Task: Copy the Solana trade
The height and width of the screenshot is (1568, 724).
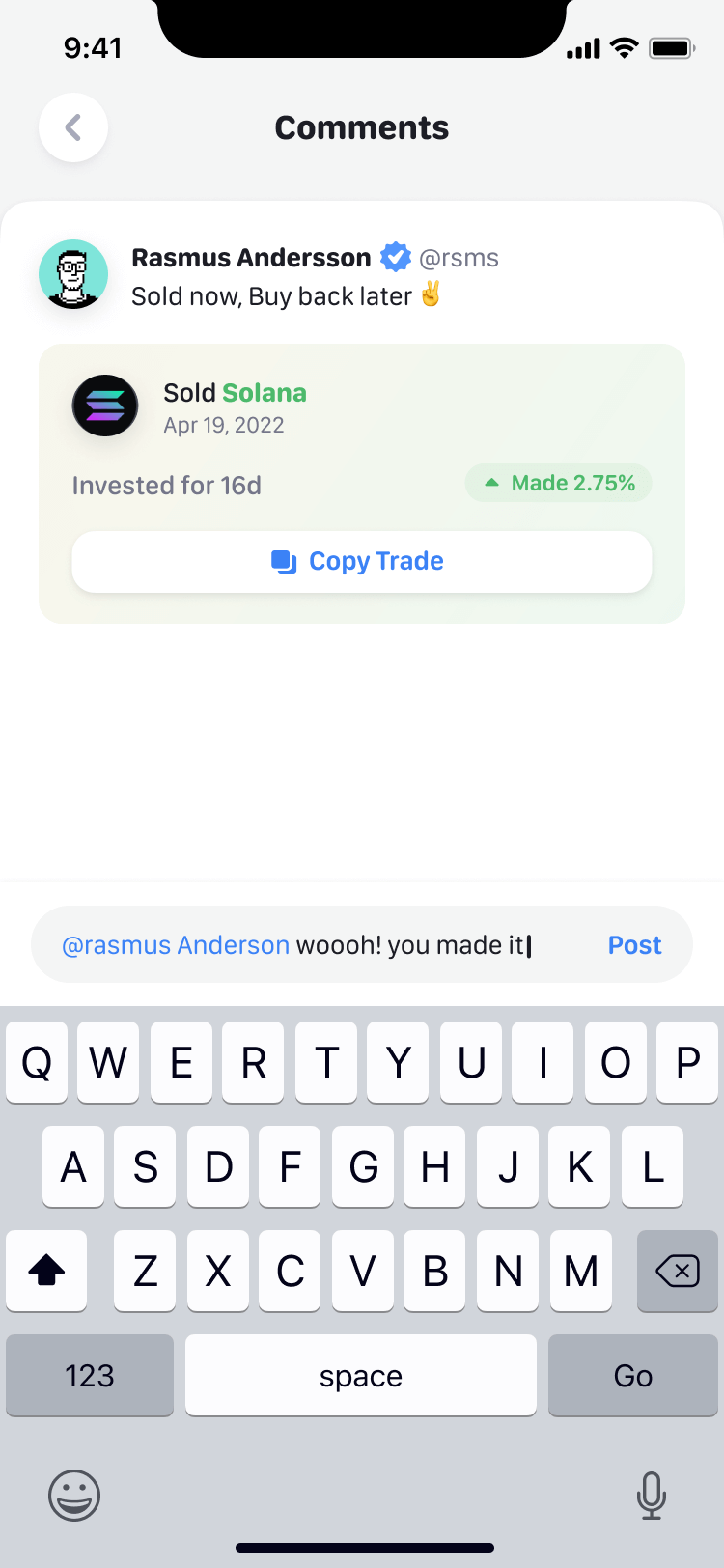Action: coord(361,561)
